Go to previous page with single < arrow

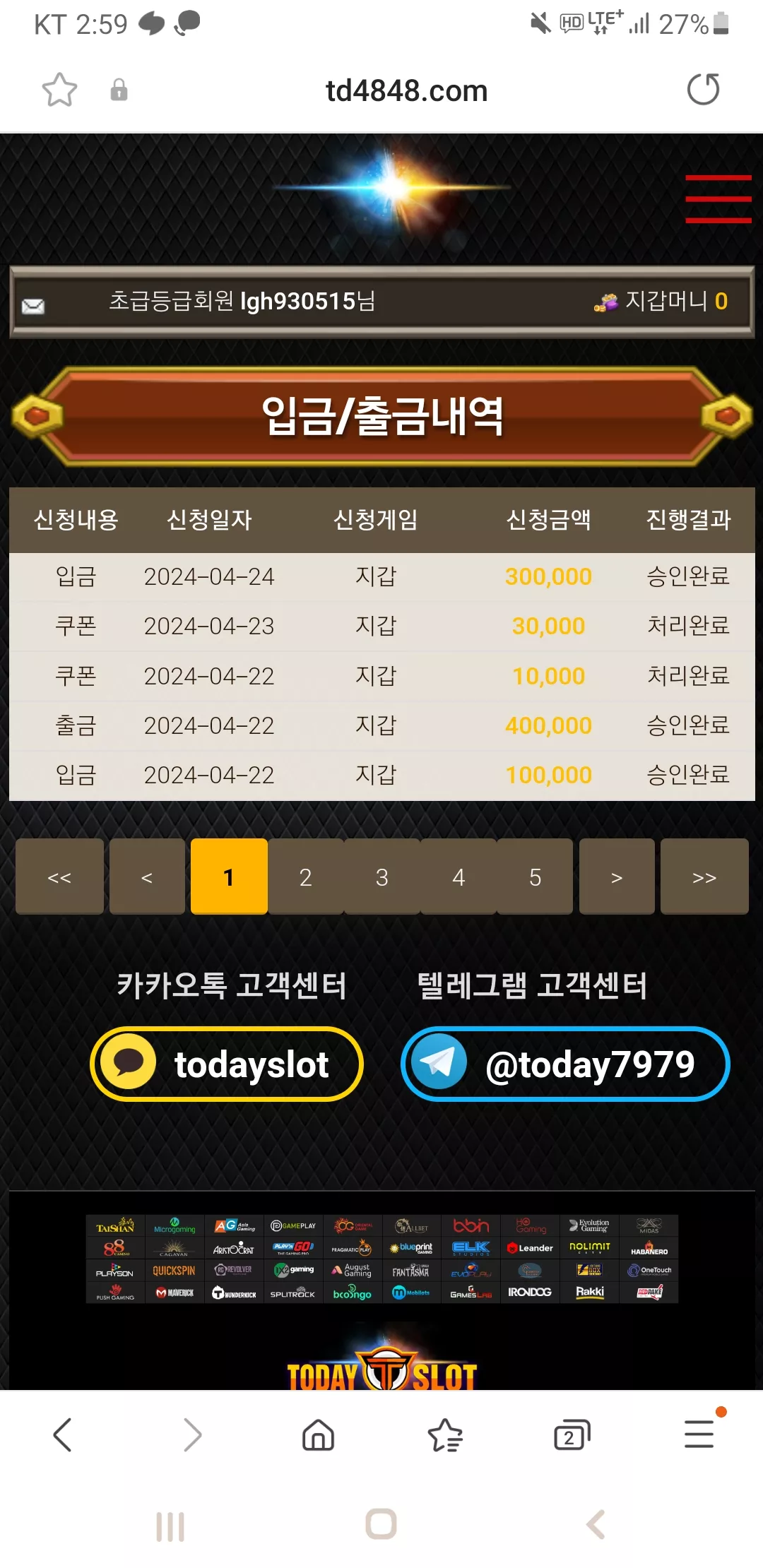point(147,877)
